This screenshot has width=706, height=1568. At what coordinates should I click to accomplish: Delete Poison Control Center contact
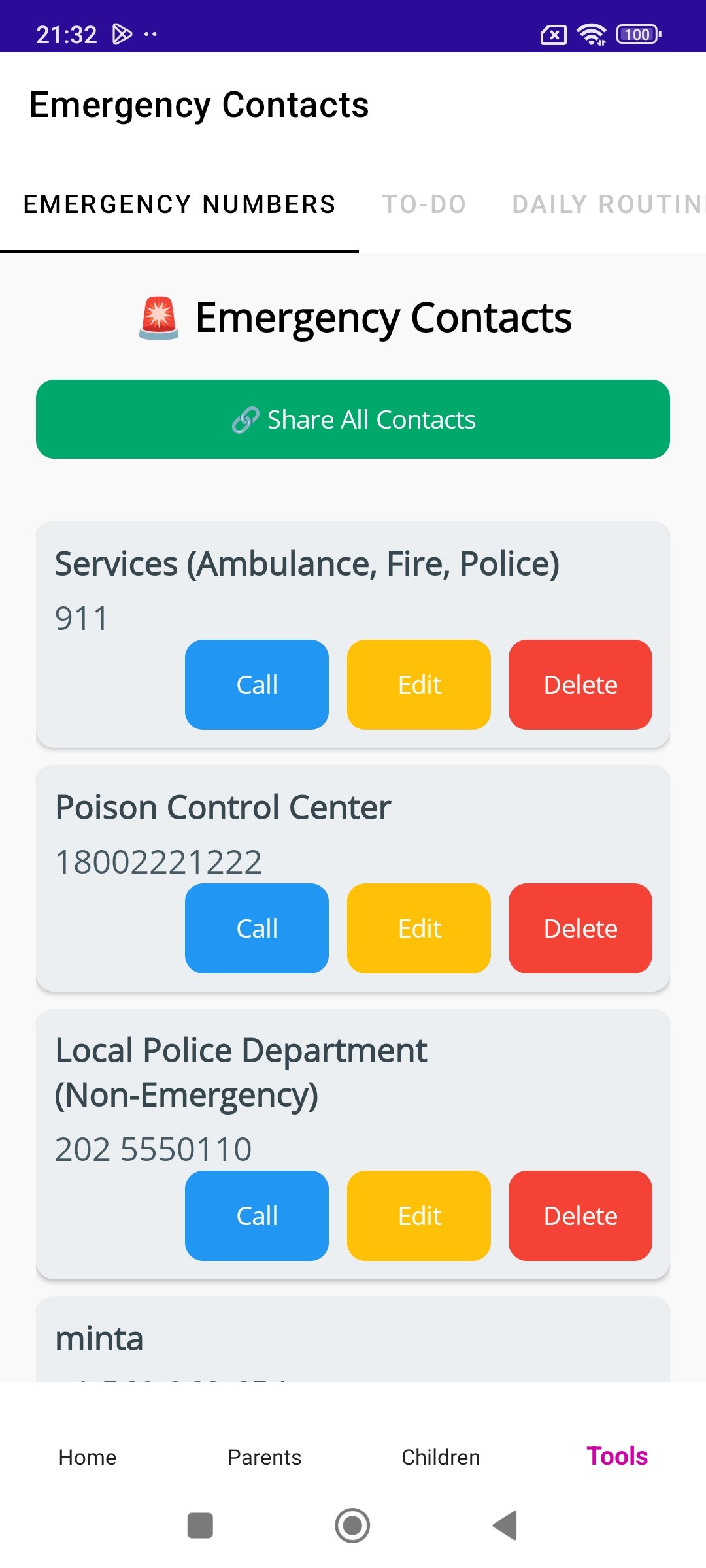tap(580, 928)
